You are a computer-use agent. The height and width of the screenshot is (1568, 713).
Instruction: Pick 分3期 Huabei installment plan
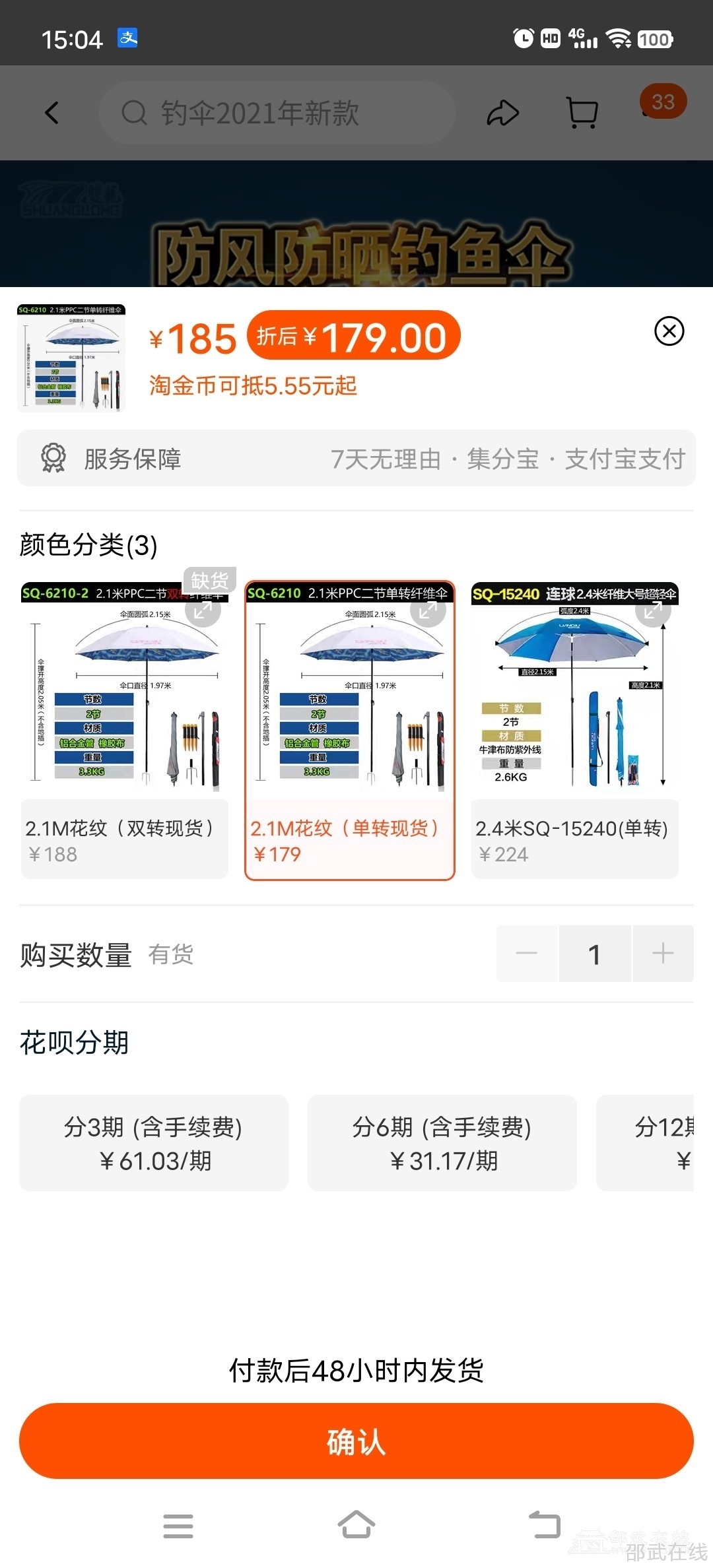(x=154, y=1143)
